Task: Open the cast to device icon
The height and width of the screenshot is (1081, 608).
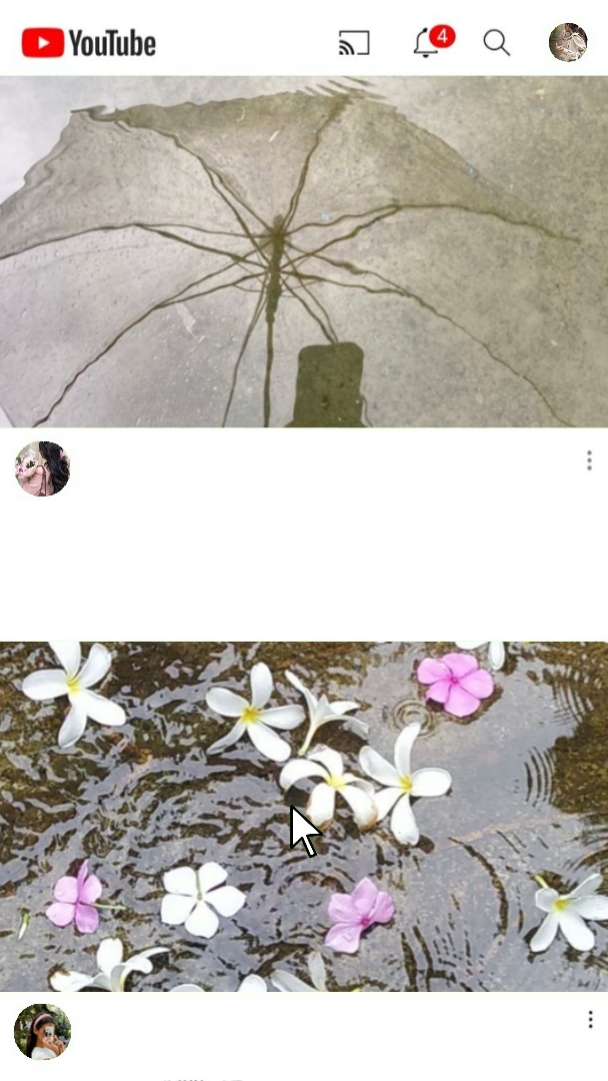Action: click(354, 43)
